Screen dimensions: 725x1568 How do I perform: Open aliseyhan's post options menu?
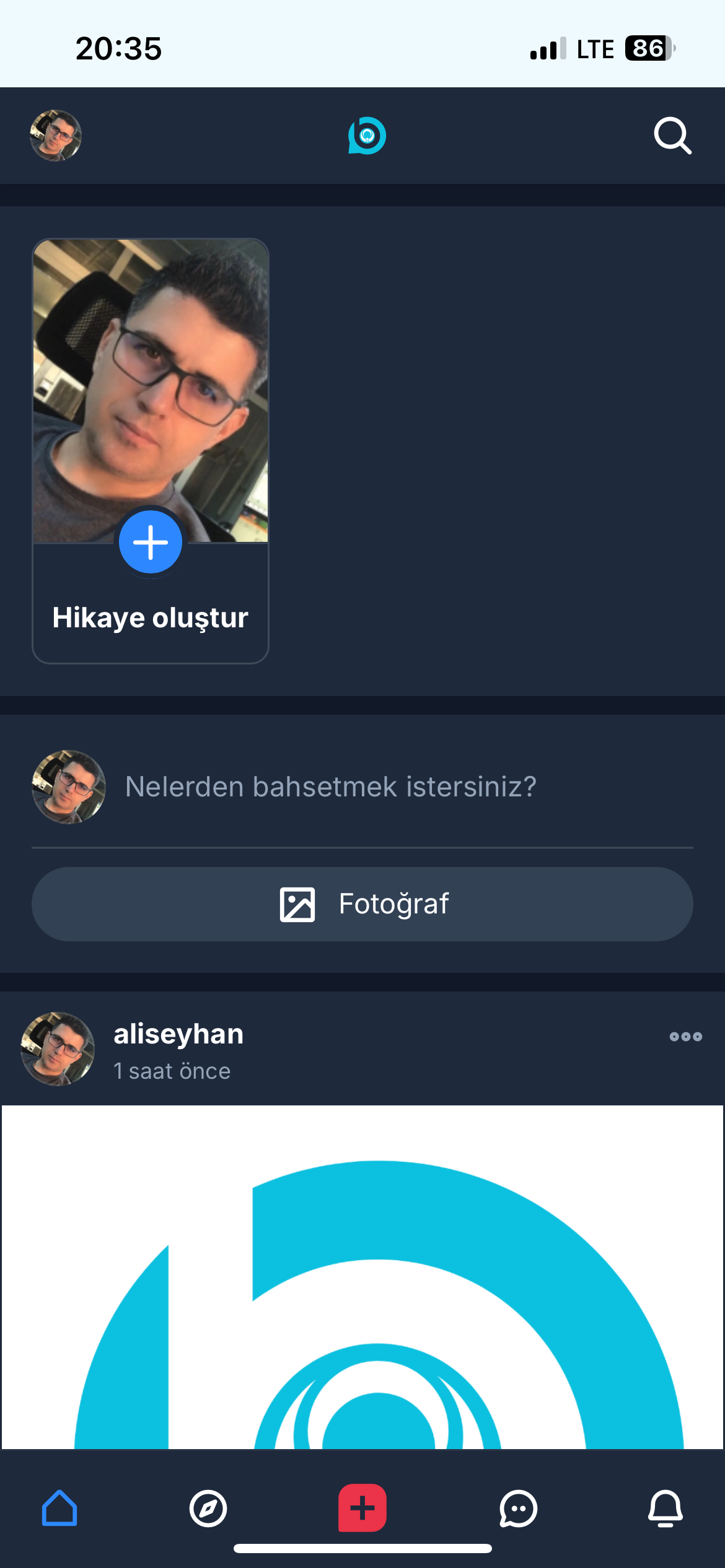click(x=685, y=1037)
